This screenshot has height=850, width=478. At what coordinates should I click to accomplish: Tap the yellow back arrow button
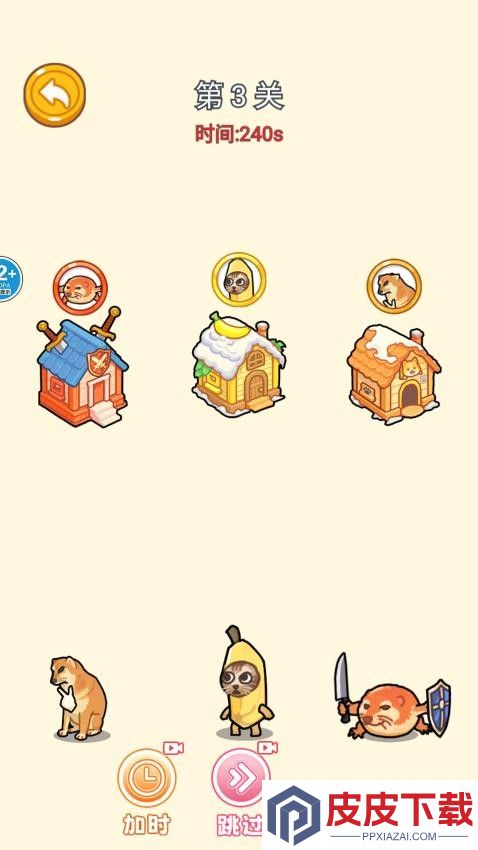tap(54, 95)
